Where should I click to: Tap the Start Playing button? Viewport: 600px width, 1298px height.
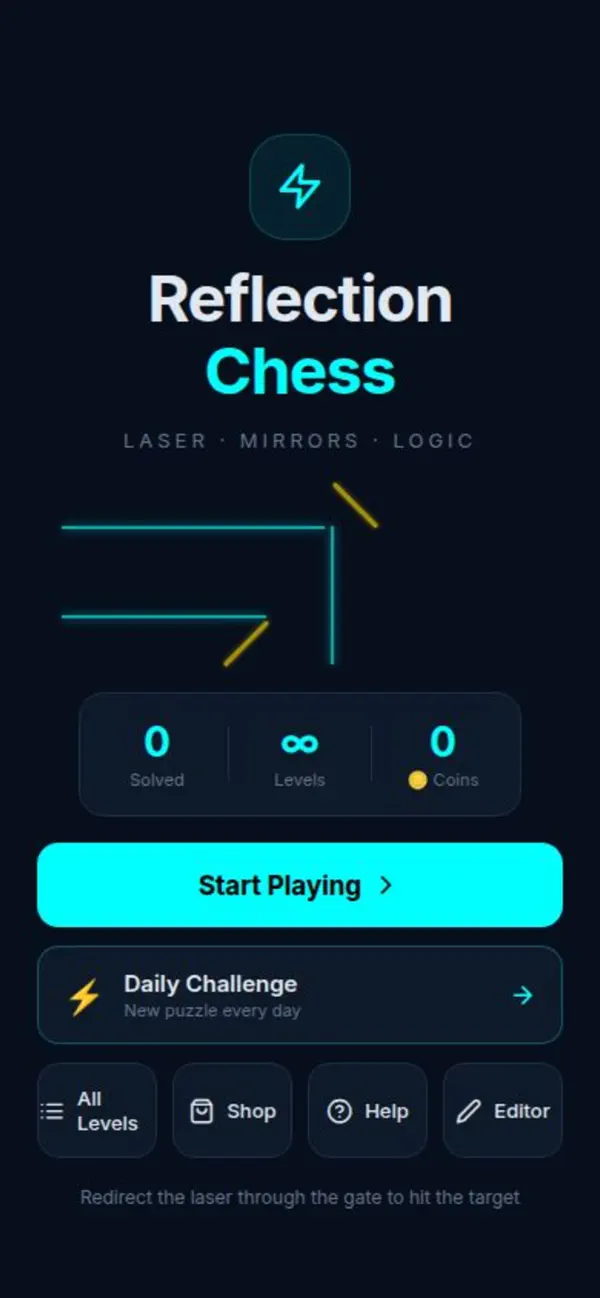pyautogui.click(x=300, y=885)
